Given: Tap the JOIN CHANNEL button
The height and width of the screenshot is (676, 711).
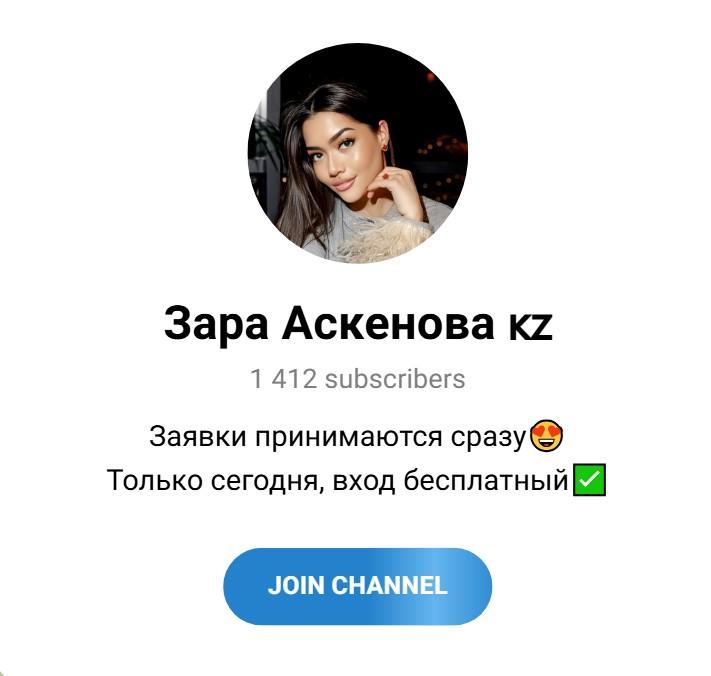Looking at the screenshot, I should click(x=357, y=586).
